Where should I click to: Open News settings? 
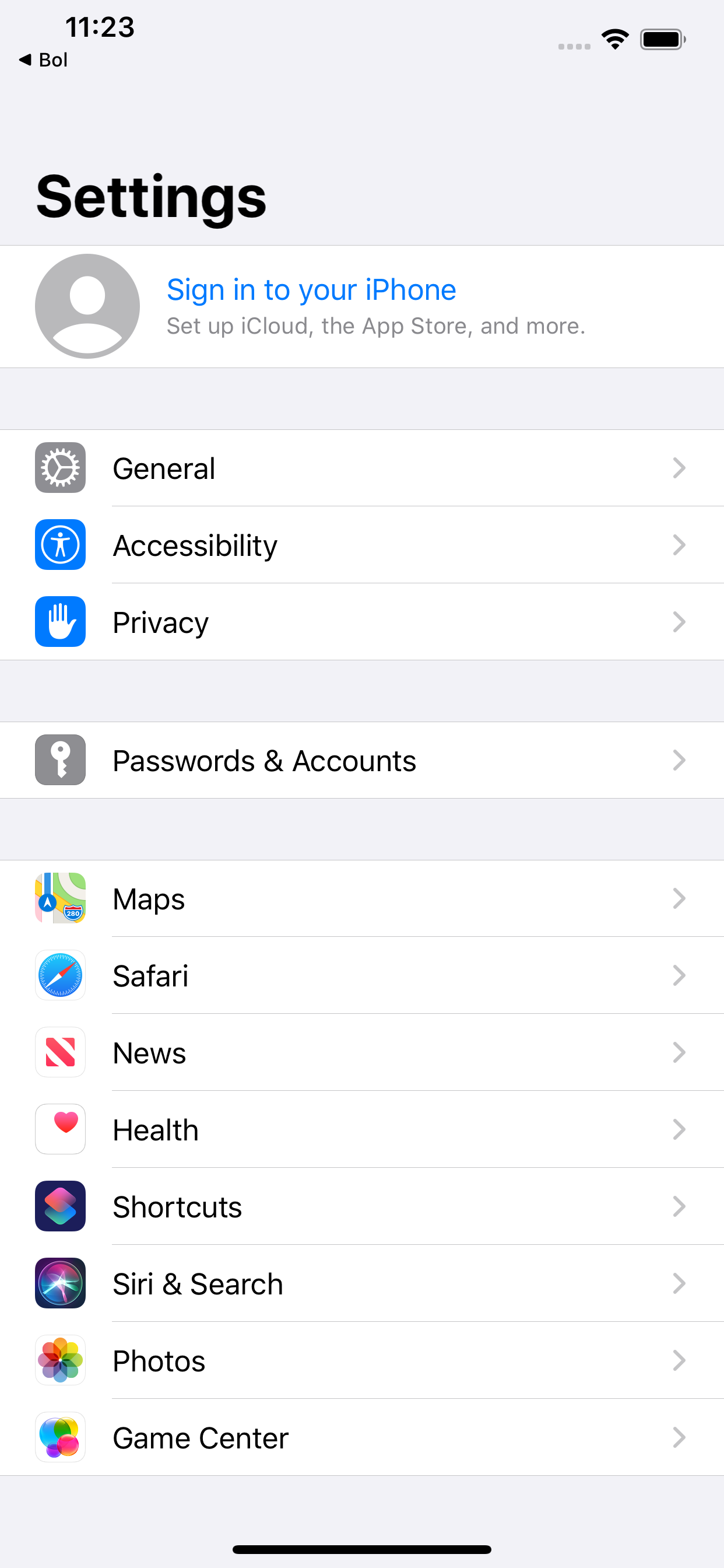(x=362, y=1052)
